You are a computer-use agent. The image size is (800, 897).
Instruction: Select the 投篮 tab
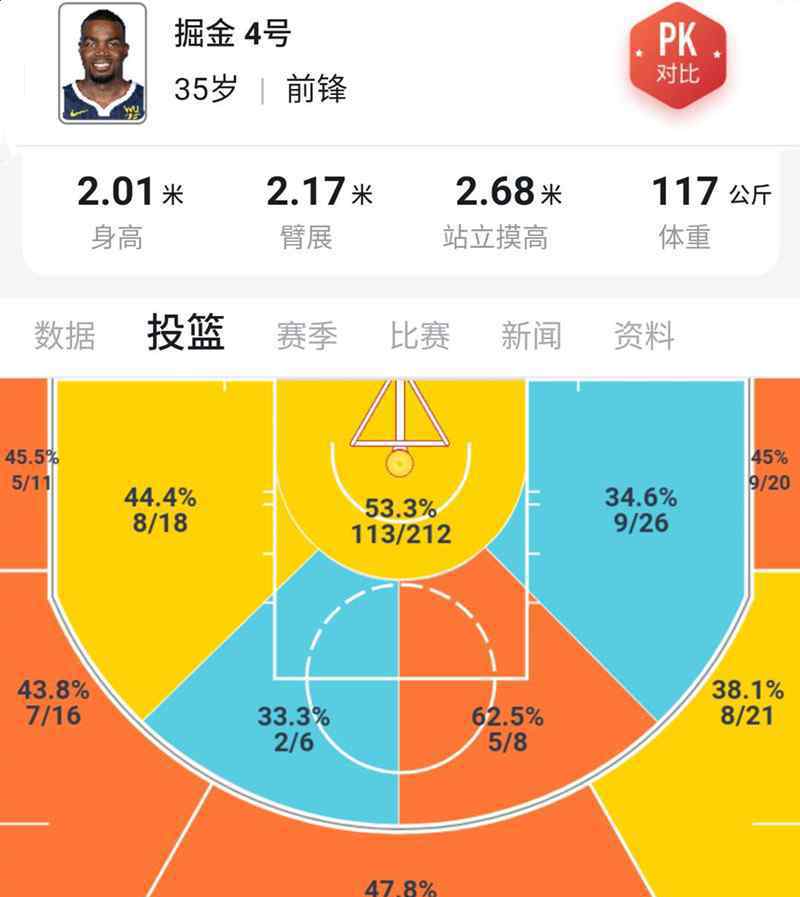pyautogui.click(x=186, y=333)
